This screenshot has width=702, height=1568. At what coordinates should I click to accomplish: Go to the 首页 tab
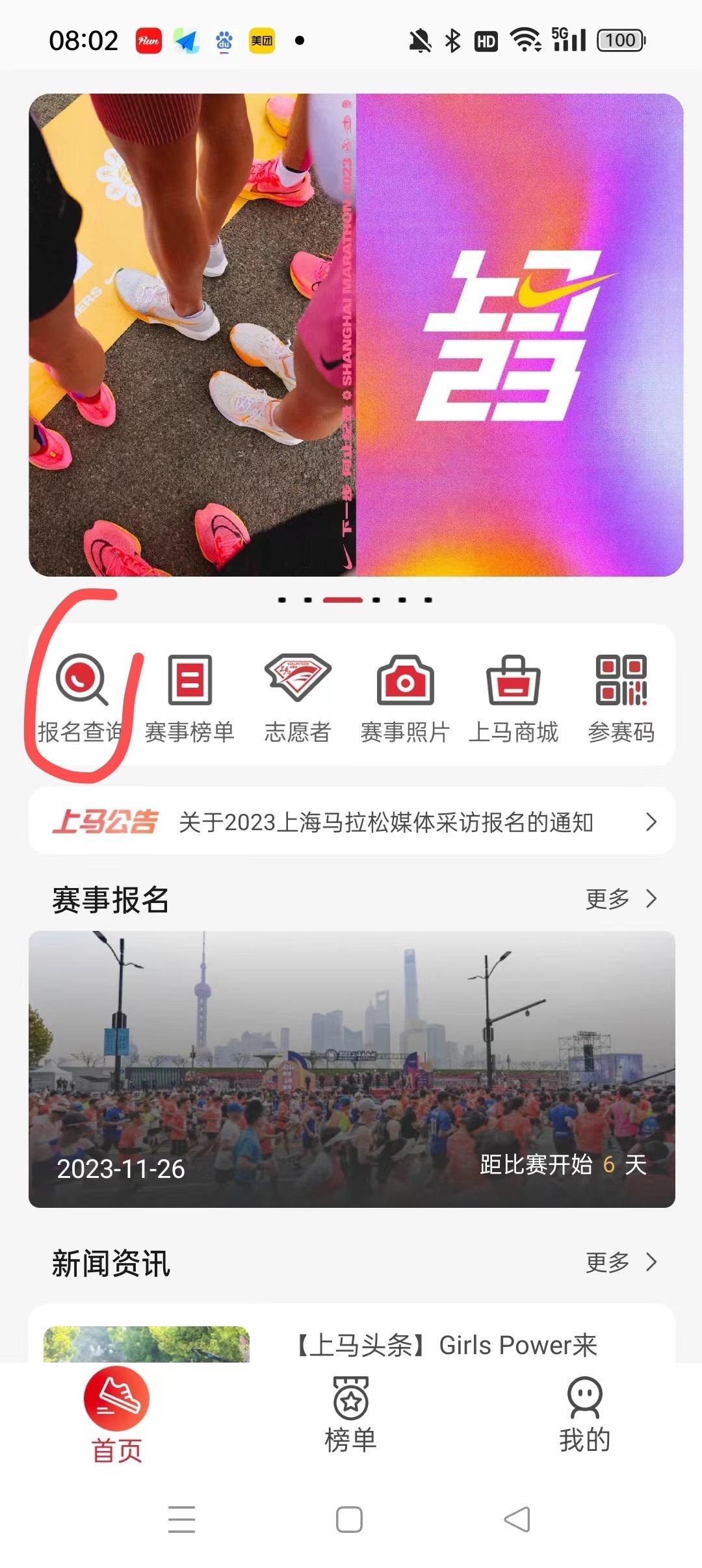pyautogui.click(x=117, y=1415)
